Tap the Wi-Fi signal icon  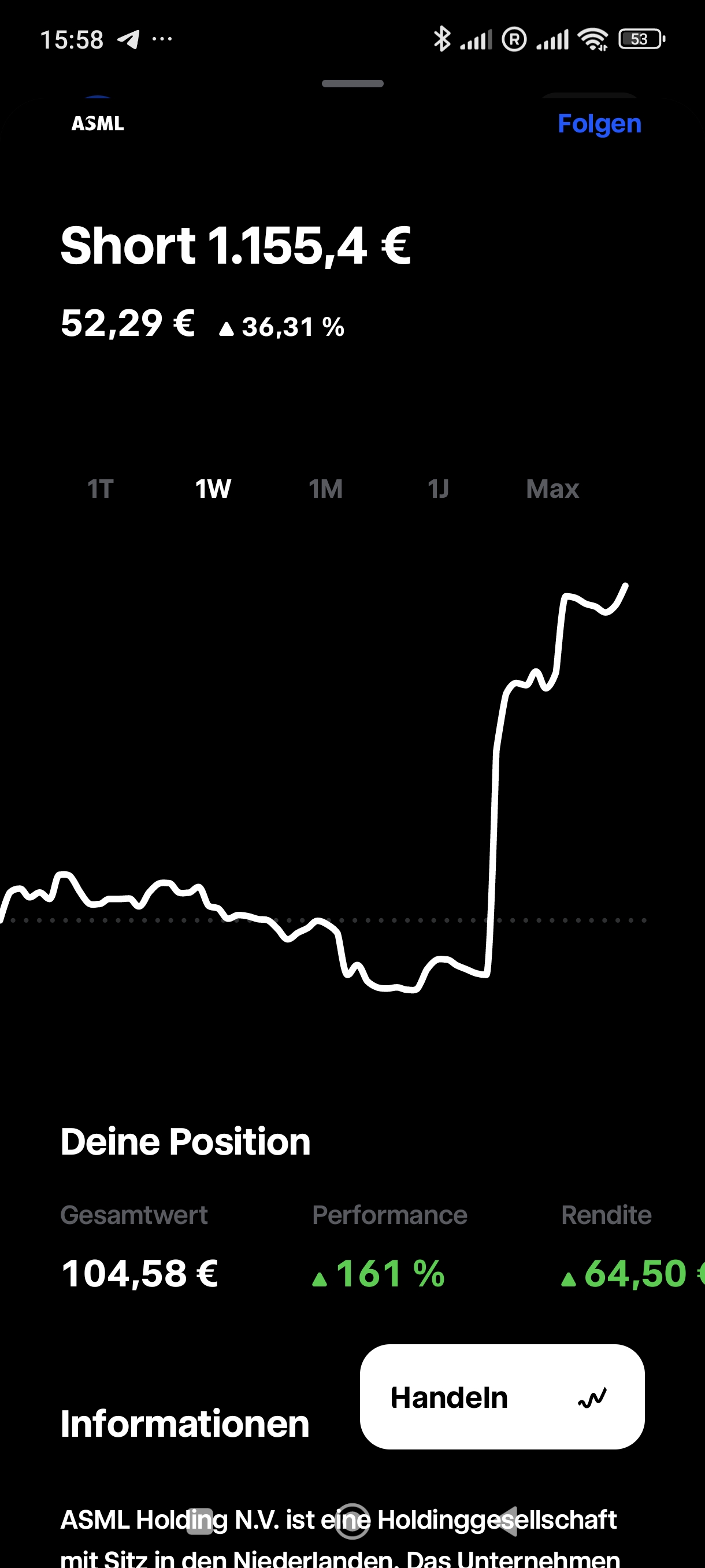(x=593, y=38)
